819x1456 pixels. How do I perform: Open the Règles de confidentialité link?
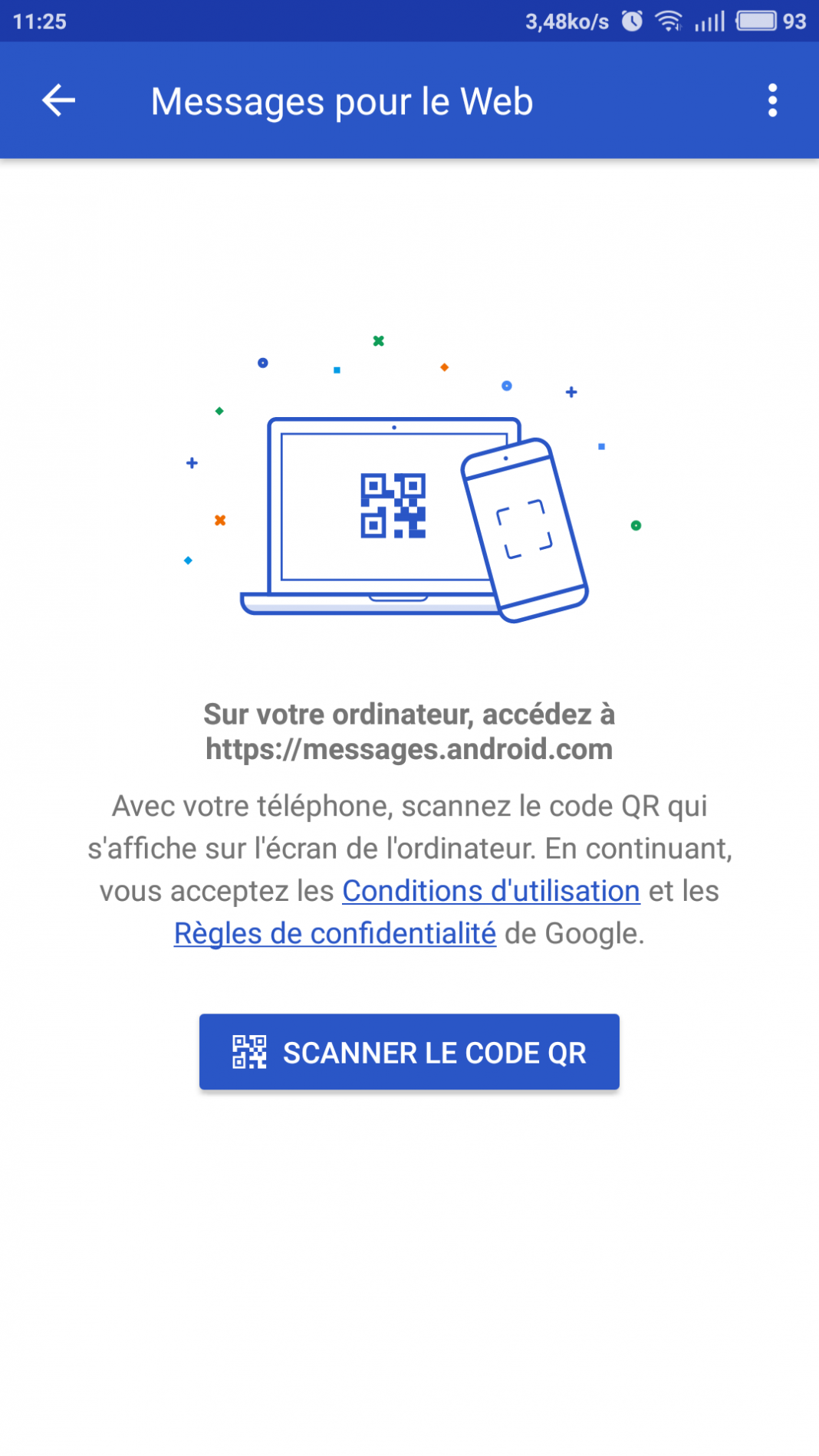click(x=335, y=934)
